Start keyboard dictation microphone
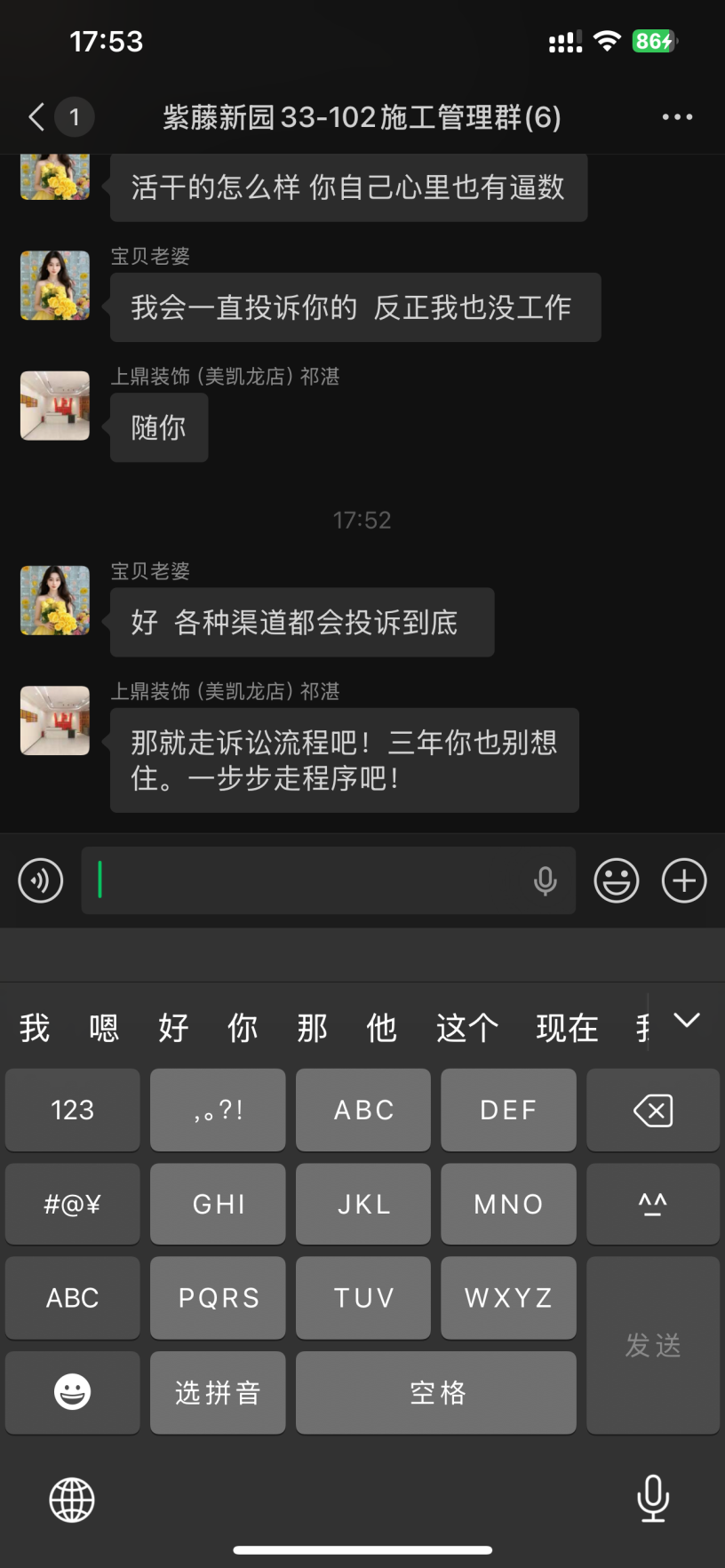Viewport: 725px width, 1568px height. 653,1498
